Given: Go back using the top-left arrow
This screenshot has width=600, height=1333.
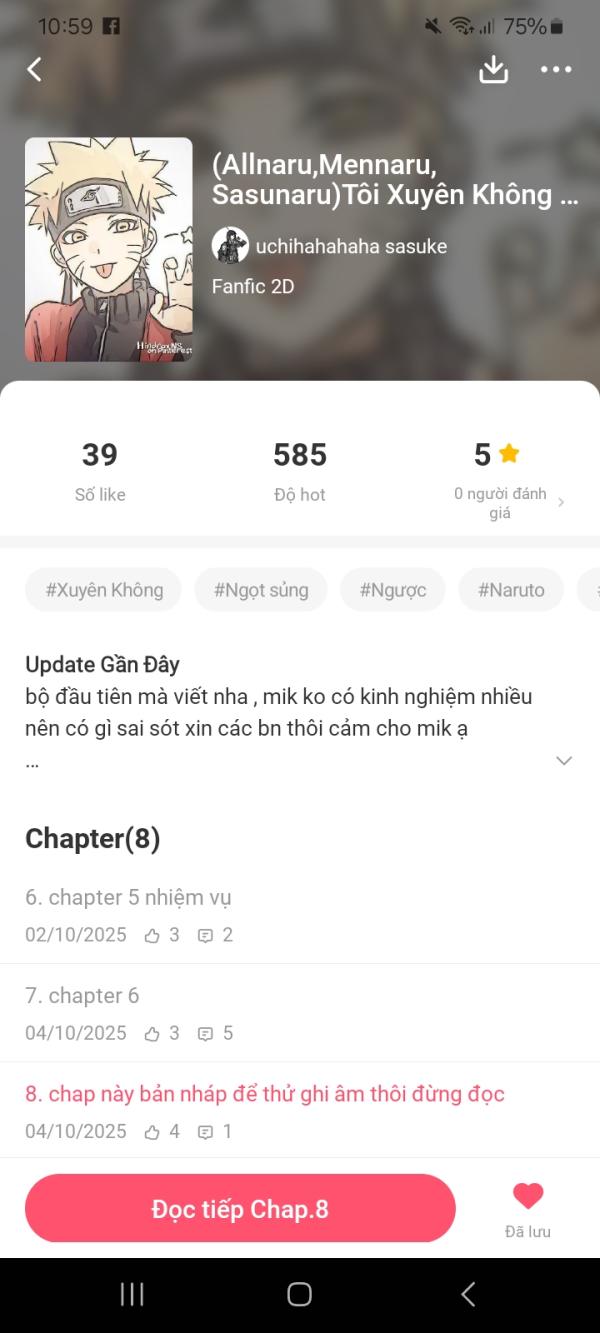Looking at the screenshot, I should 35,69.
